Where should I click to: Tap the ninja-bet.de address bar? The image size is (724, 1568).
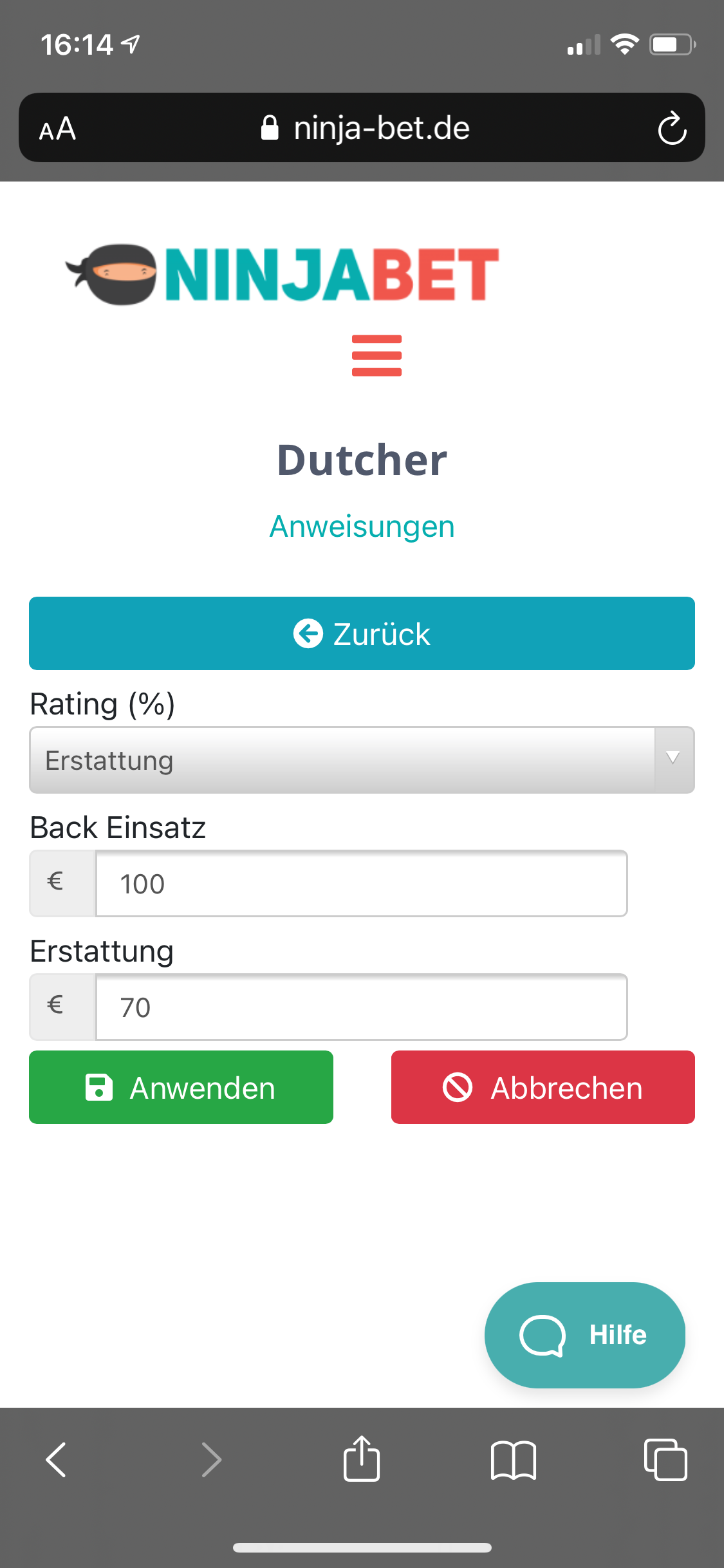point(365,128)
